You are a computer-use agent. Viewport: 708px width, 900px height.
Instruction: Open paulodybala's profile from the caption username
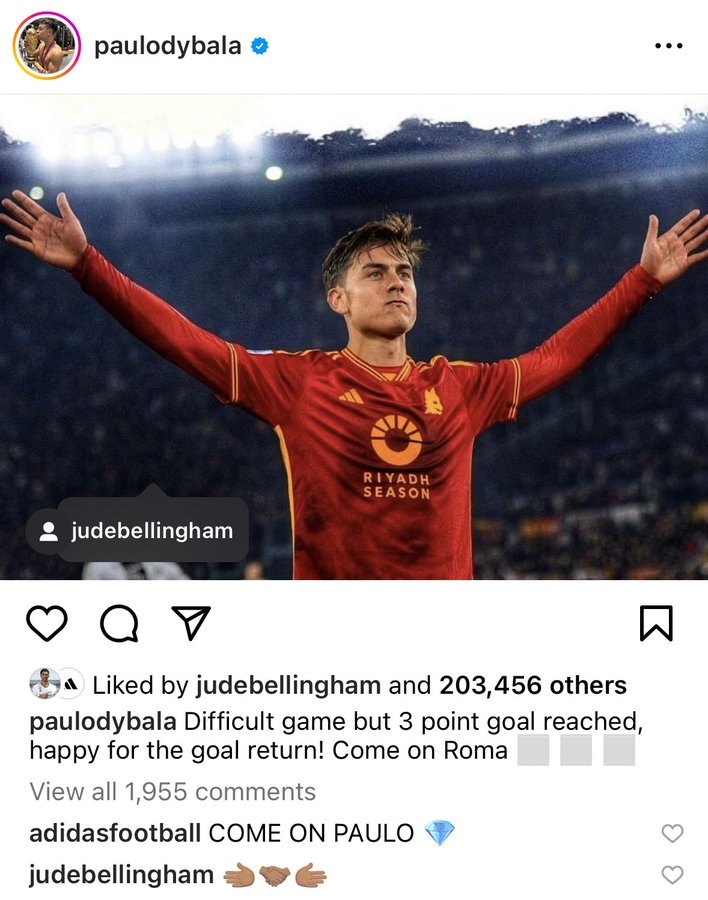click(104, 721)
